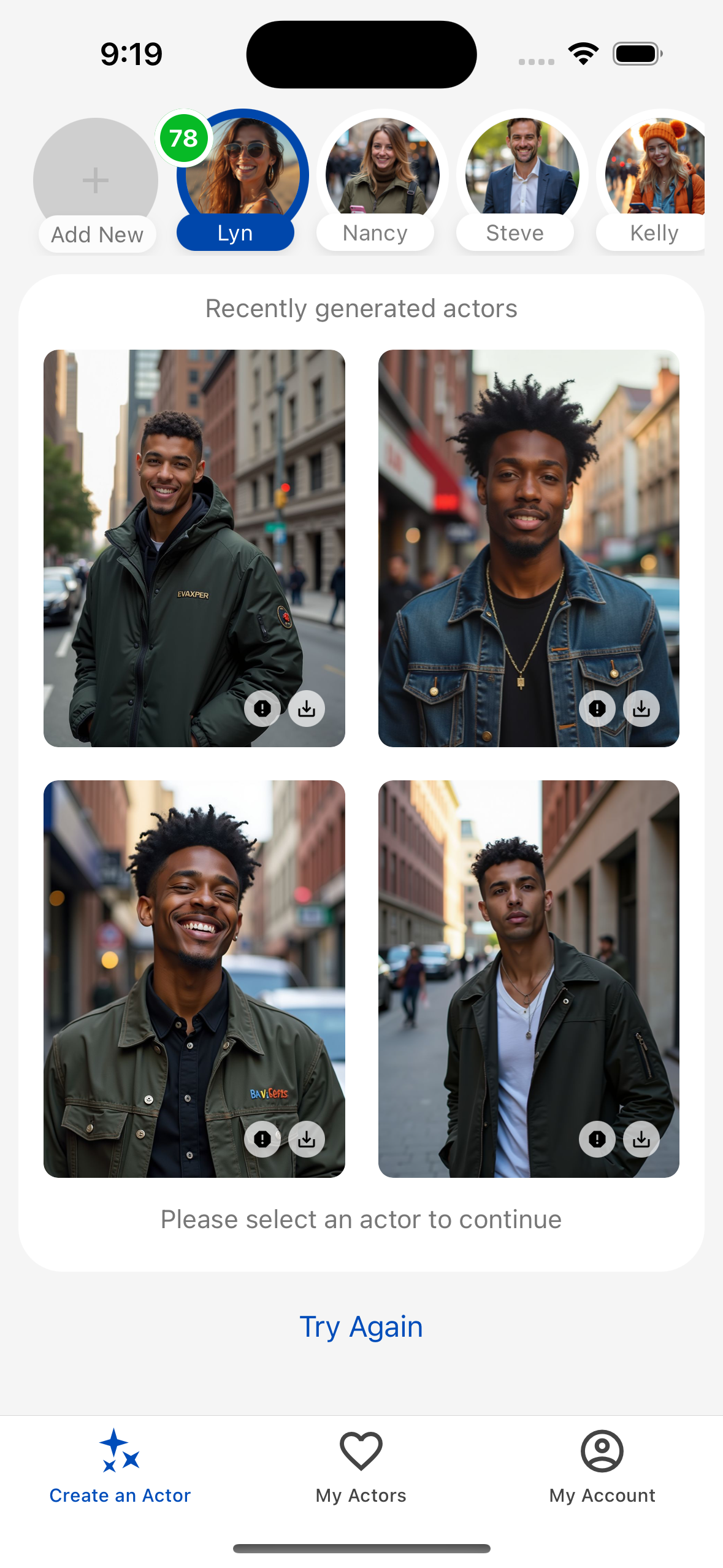
Task: Download the white v-neck actor image
Action: point(641,1140)
